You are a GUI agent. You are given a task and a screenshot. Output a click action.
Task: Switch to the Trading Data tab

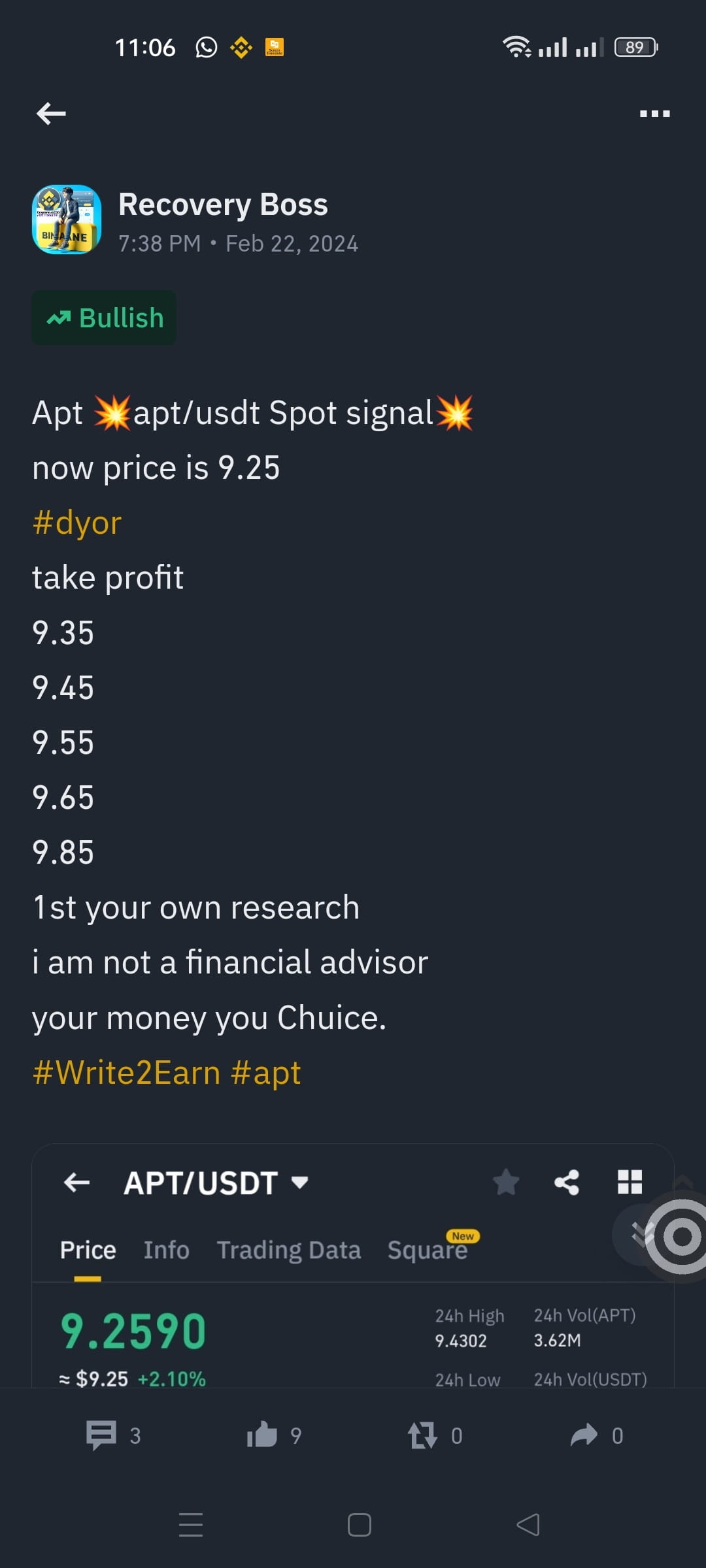[x=290, y=1249]
